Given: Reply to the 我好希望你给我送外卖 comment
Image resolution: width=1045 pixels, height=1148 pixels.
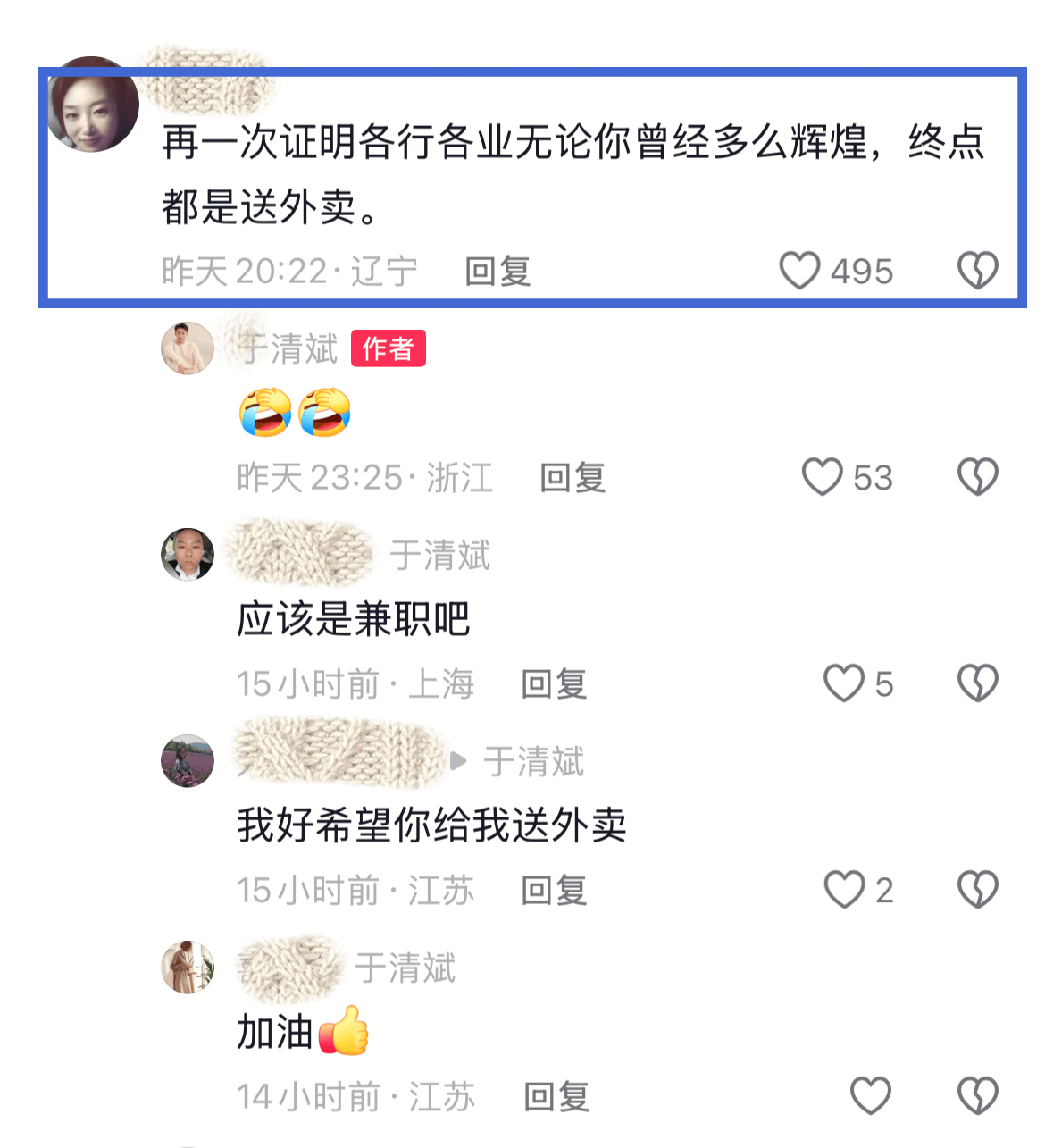Looking at the screenshot, I should tap(554, 891).
